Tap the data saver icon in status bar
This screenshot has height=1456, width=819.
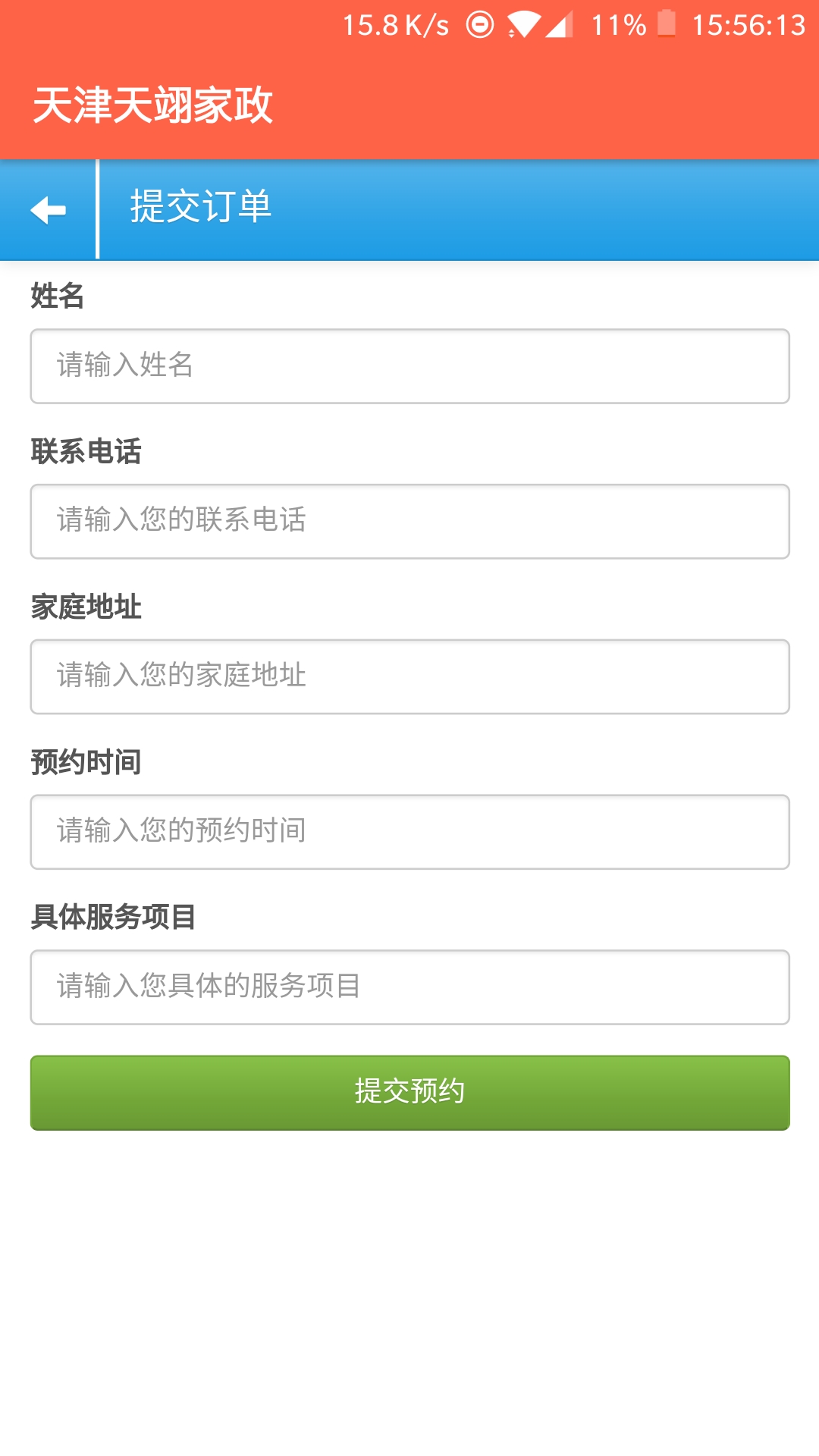(481, 23)
